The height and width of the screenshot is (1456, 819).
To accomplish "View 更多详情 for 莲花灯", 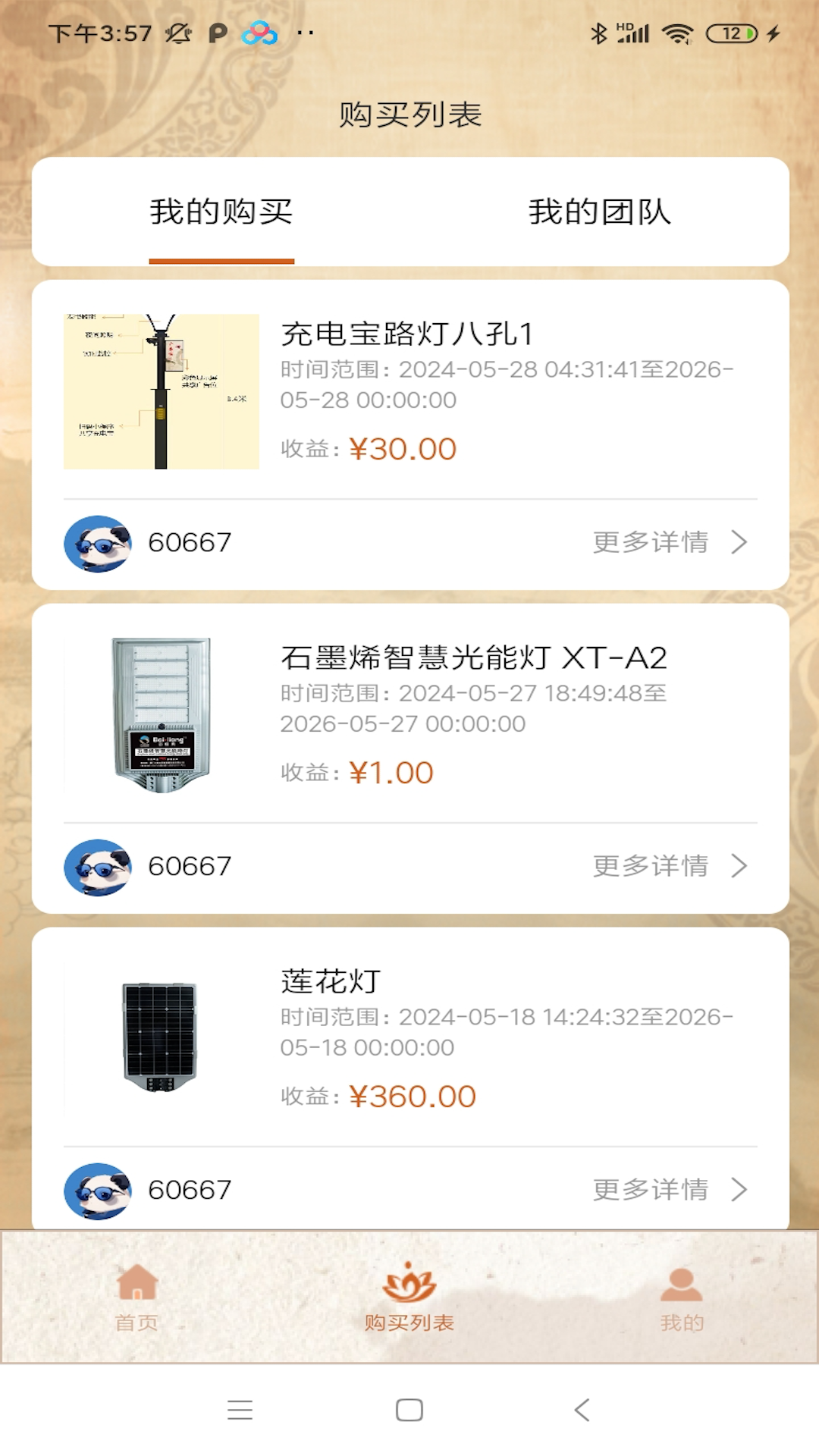I will pyautogui.click(x=669, y=1190).
